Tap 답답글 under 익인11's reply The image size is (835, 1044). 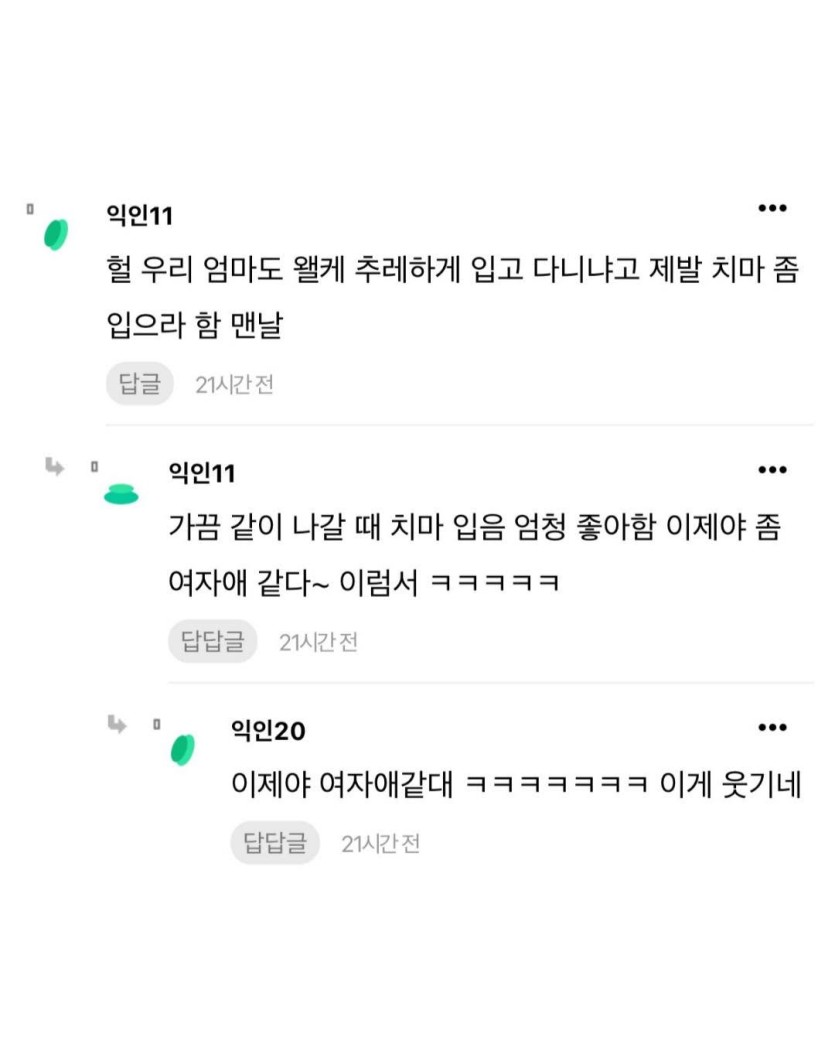(212, 642)
